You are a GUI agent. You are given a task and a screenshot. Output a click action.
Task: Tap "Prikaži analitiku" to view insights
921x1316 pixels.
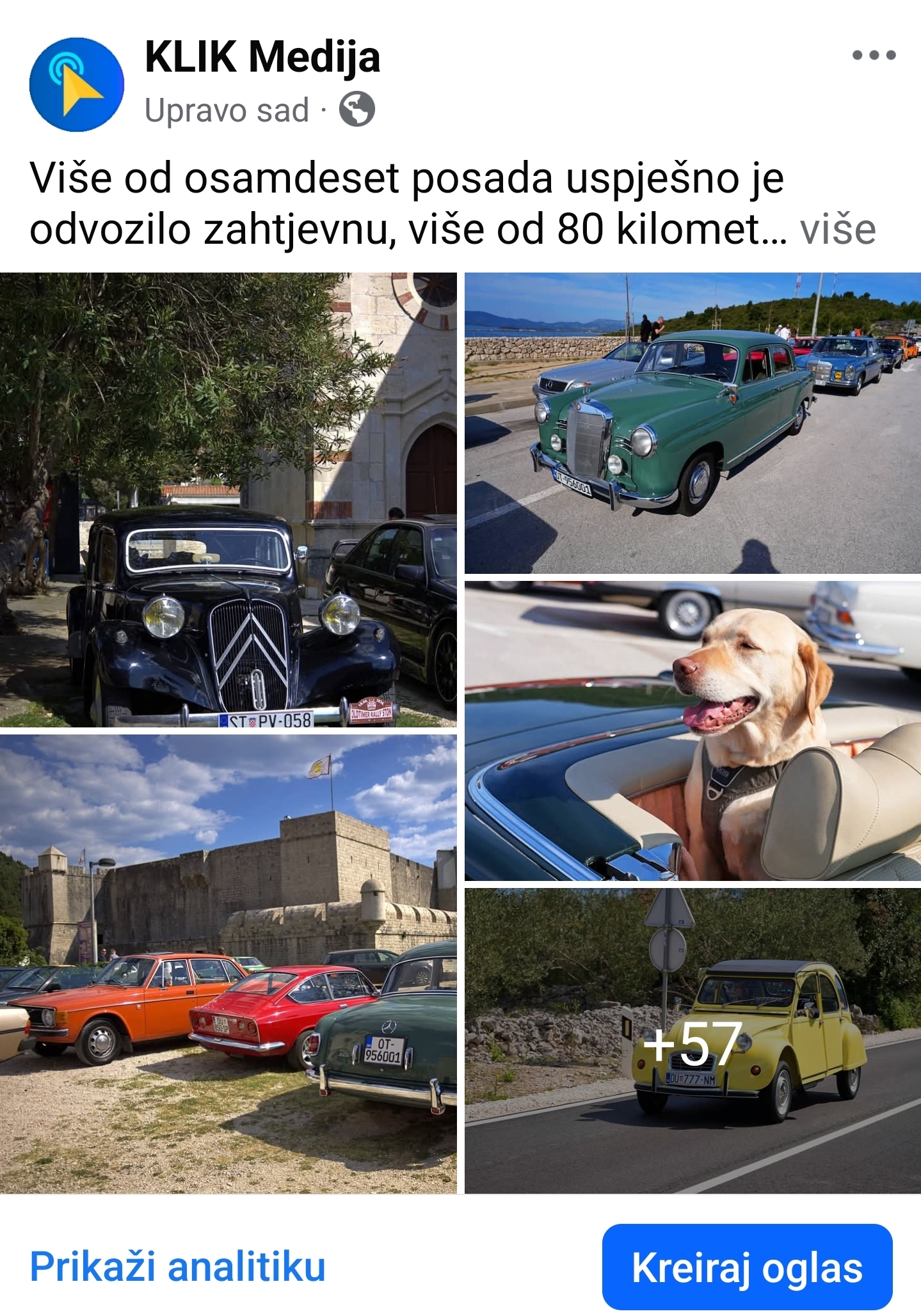pos(178,1267)
